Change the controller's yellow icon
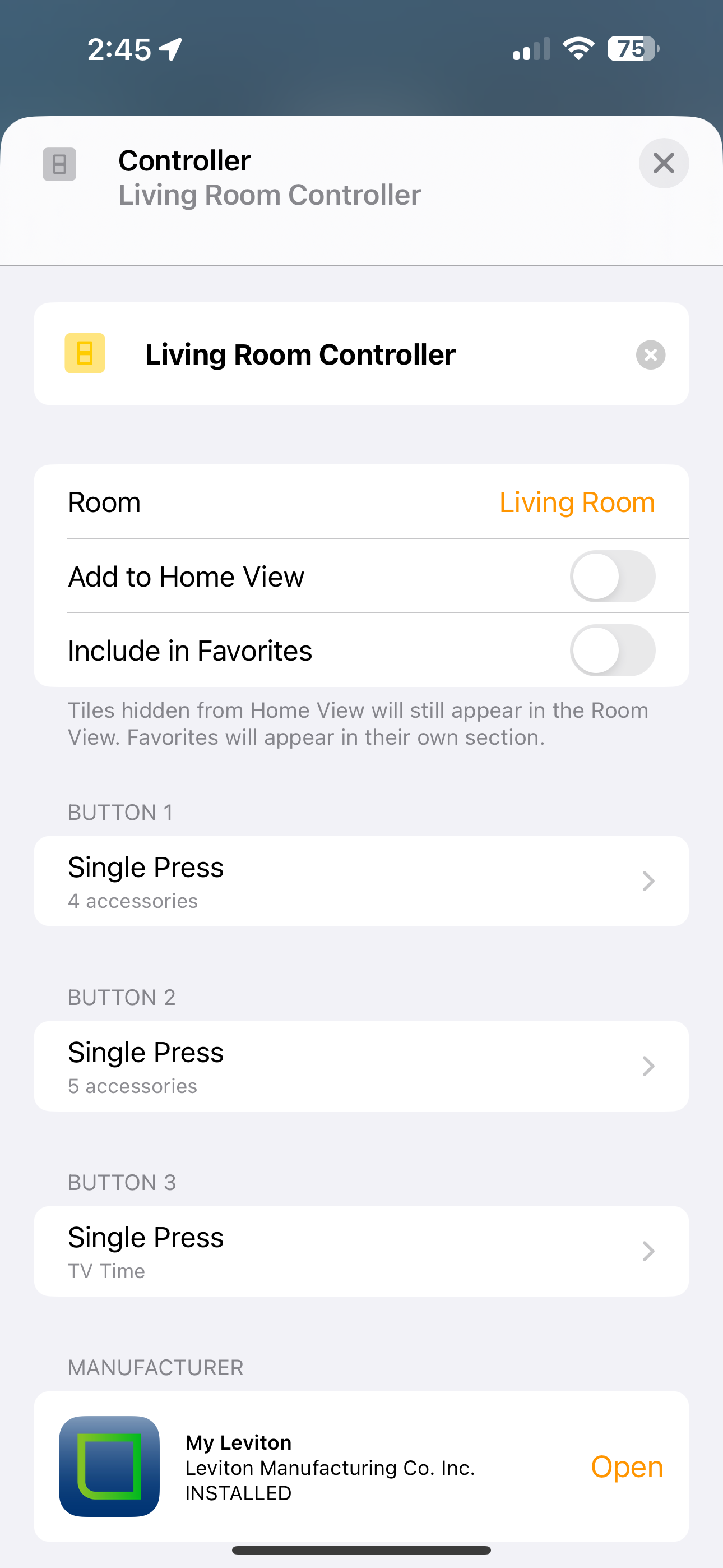 coord(85,353)
